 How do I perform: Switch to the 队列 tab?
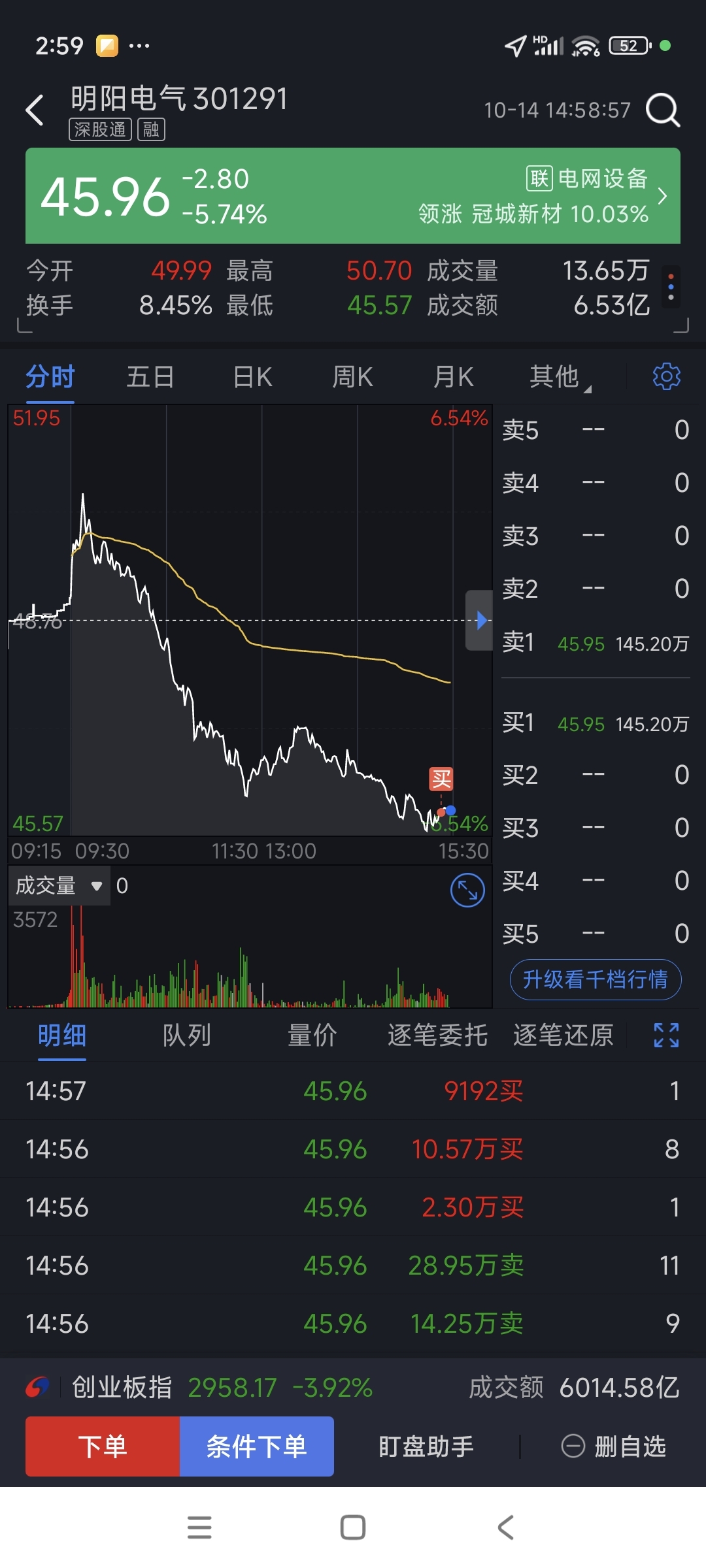coord(186,1036)
